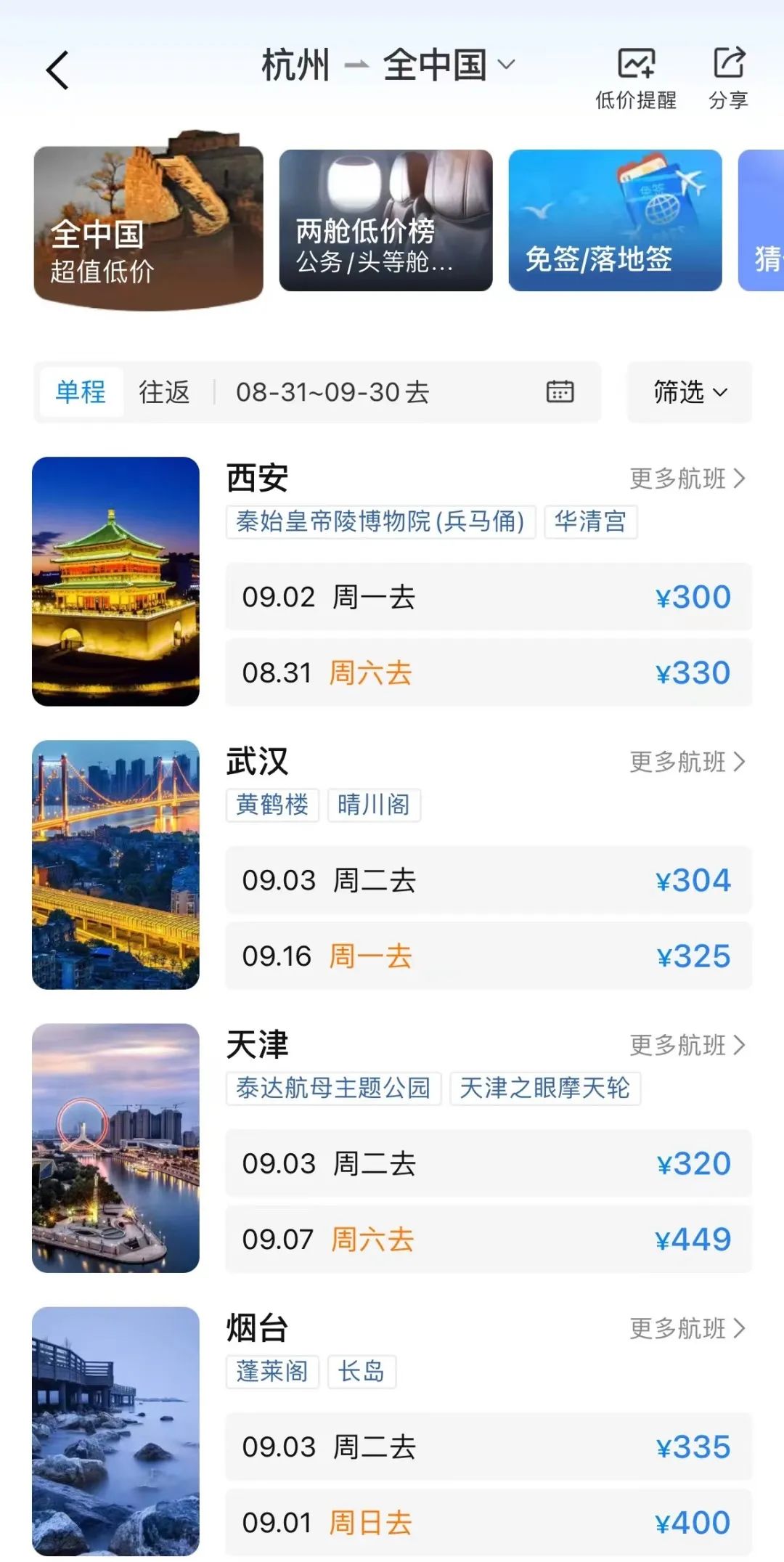Expand the 筛选 filter dropdown
Viewport: 784px width, 1562px height.
pos(689,392)
